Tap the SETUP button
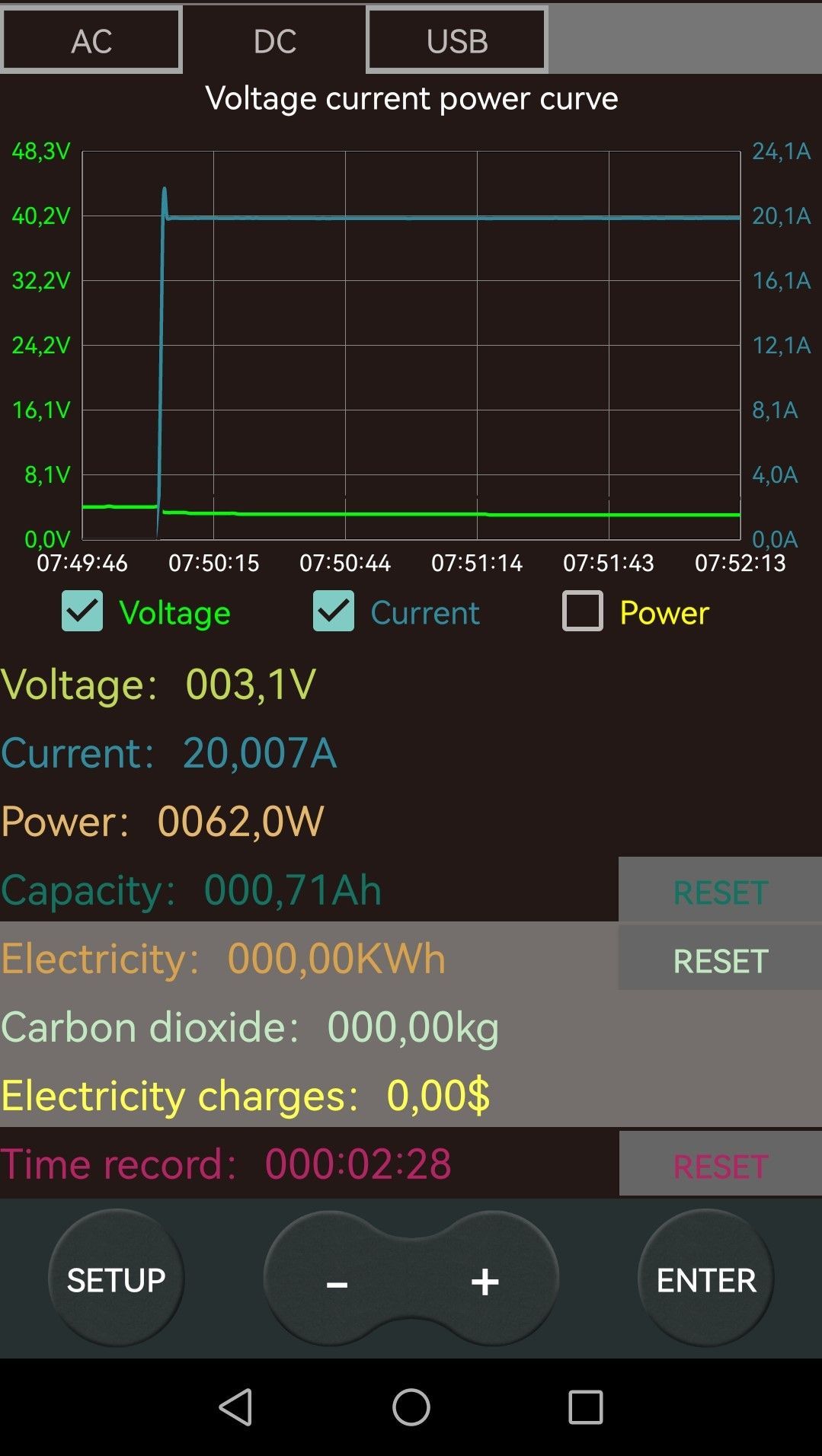 coord(116,1279)
